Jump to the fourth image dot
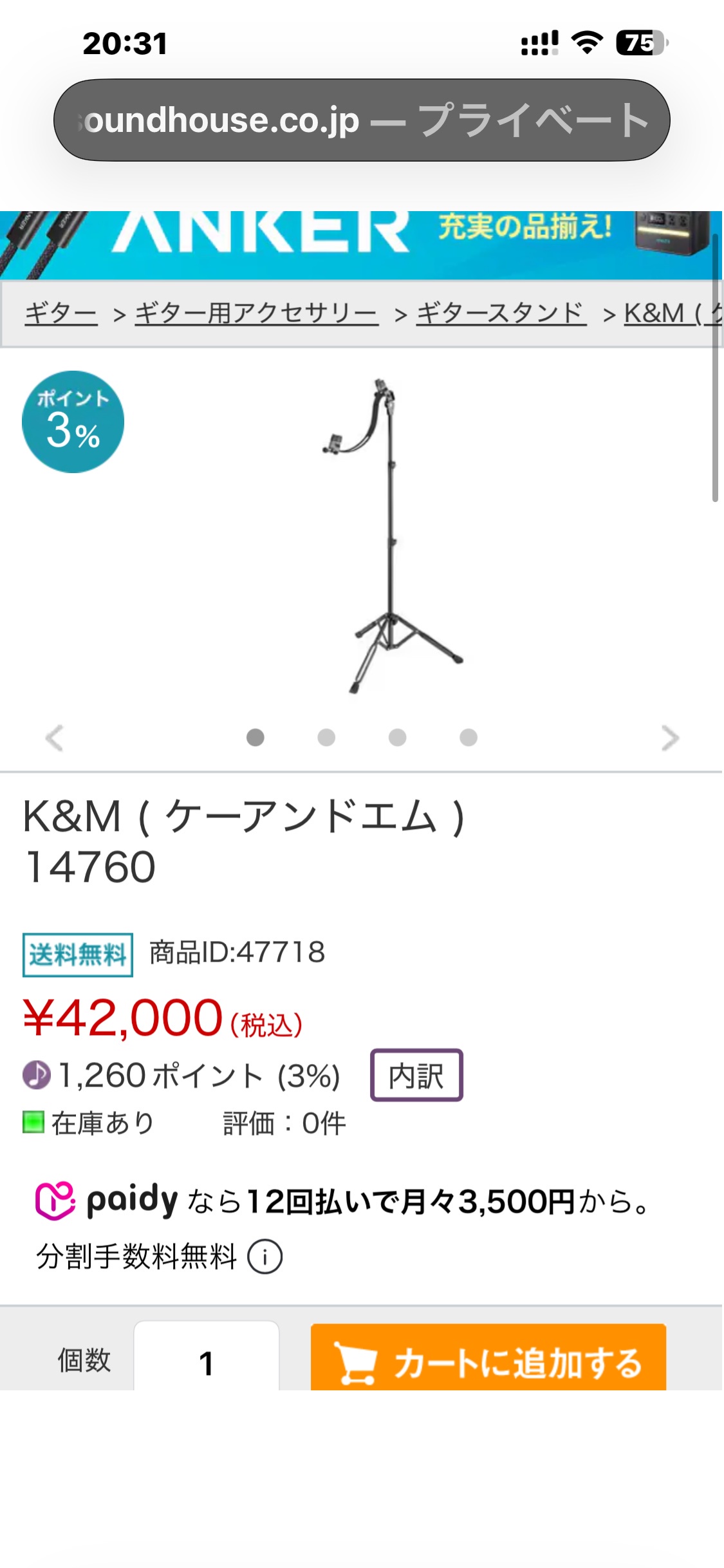Viewport: 724px width, 1568px height. click(469, 737)
